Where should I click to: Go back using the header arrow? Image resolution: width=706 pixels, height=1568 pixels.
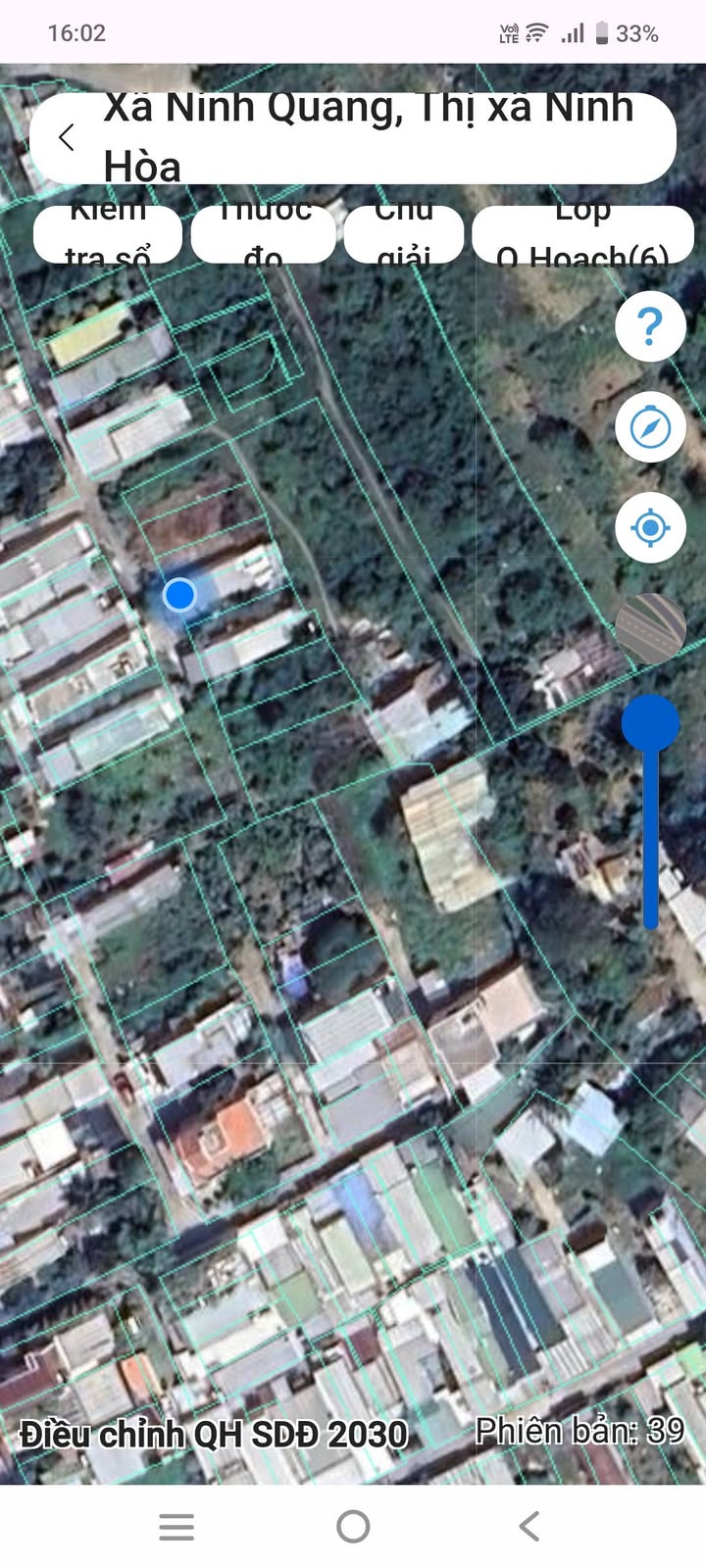(x=67, y=137)
